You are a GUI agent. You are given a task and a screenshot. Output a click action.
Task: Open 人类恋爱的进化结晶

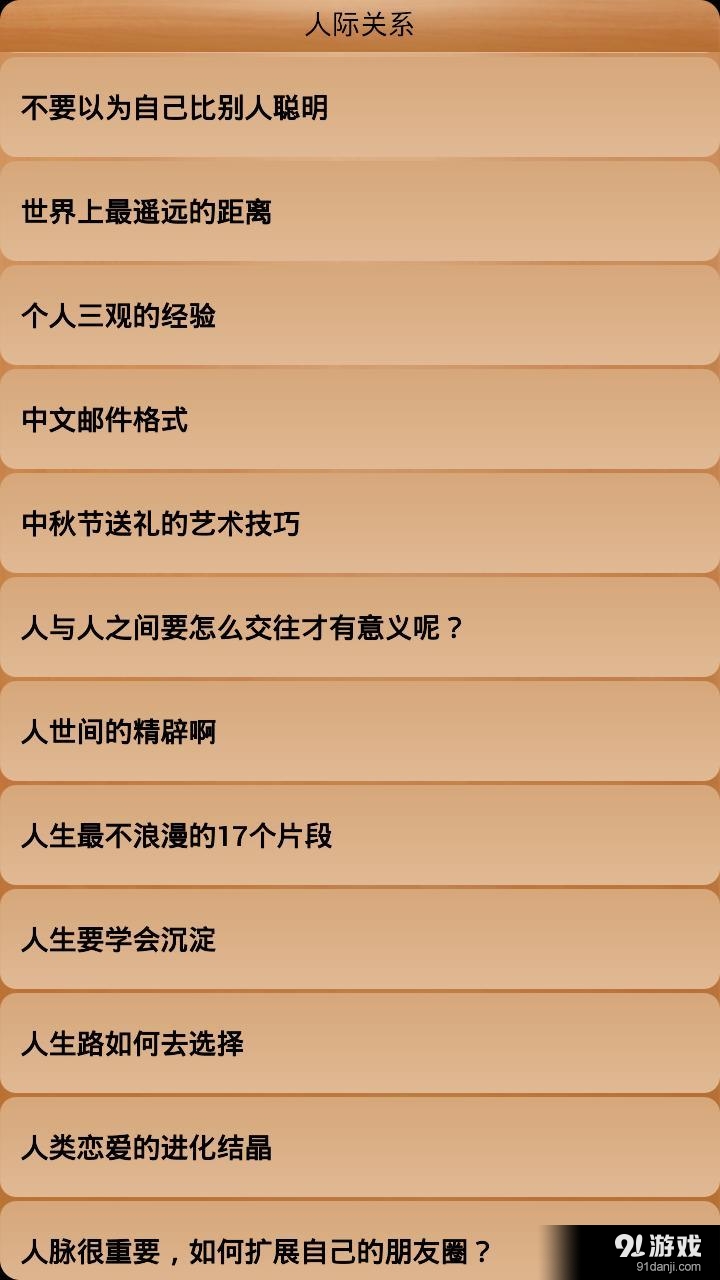click(360, 1149)
